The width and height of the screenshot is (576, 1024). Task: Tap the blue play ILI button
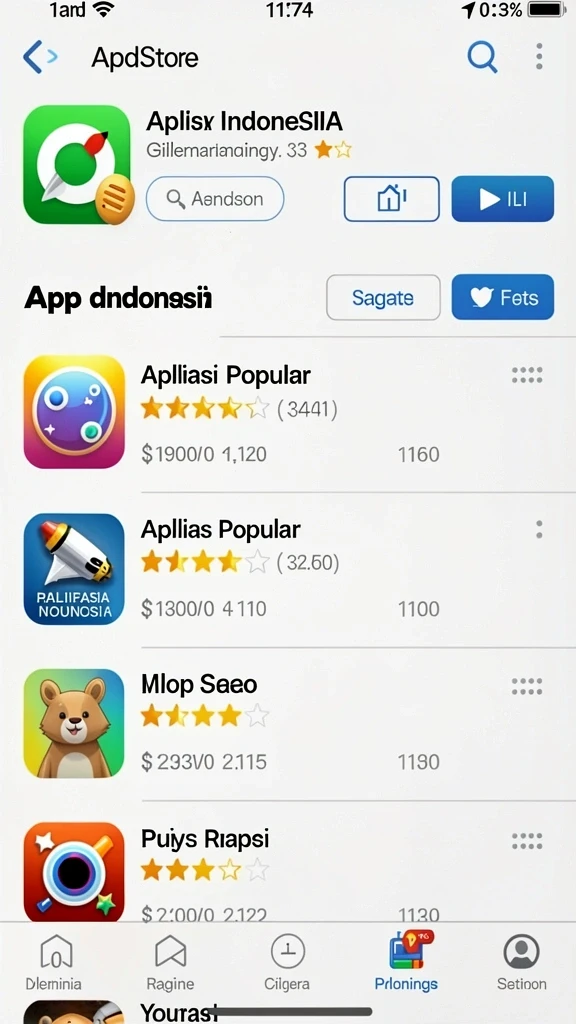pos(502,199)
